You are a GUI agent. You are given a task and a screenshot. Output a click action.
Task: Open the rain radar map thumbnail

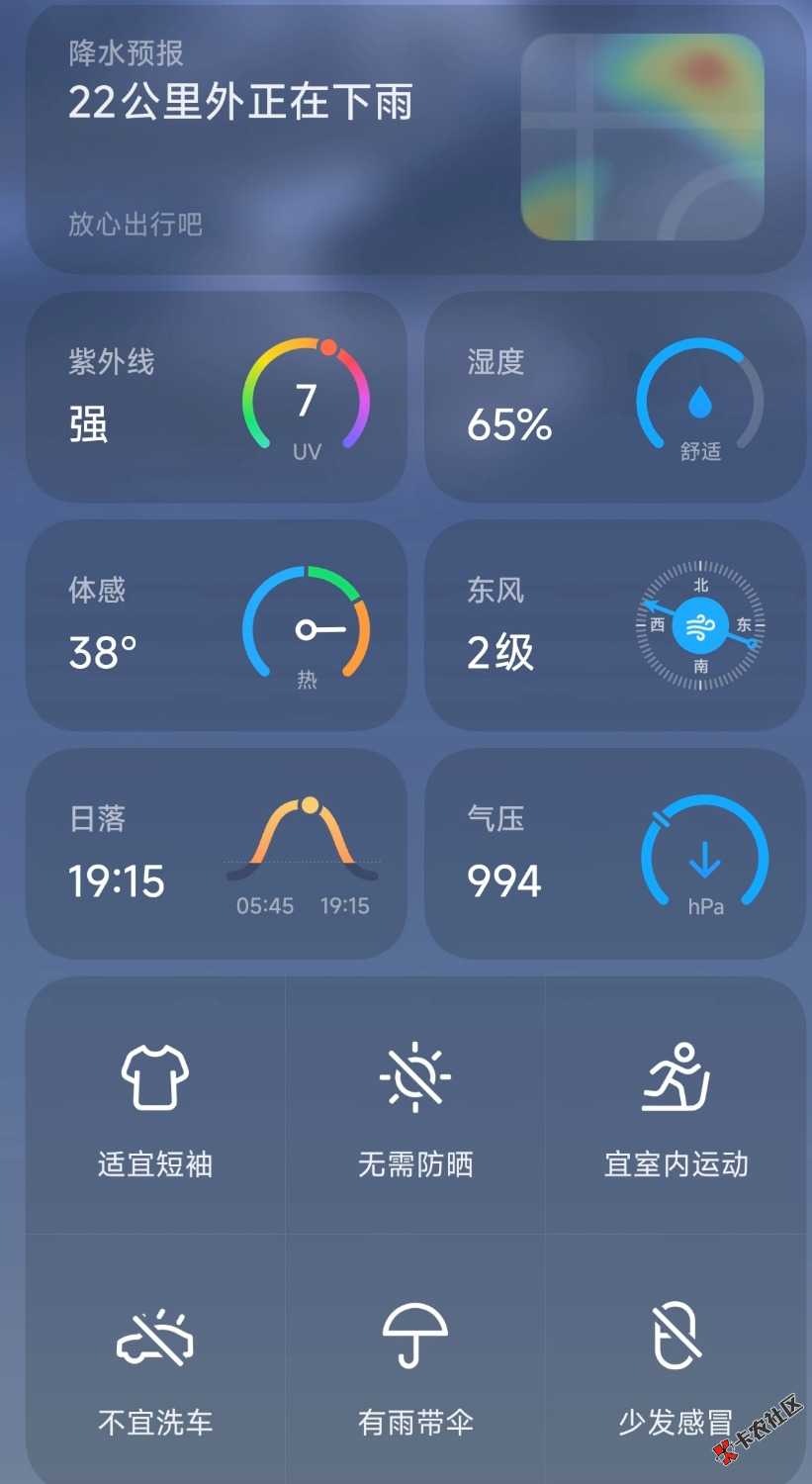tap(643, 137)
